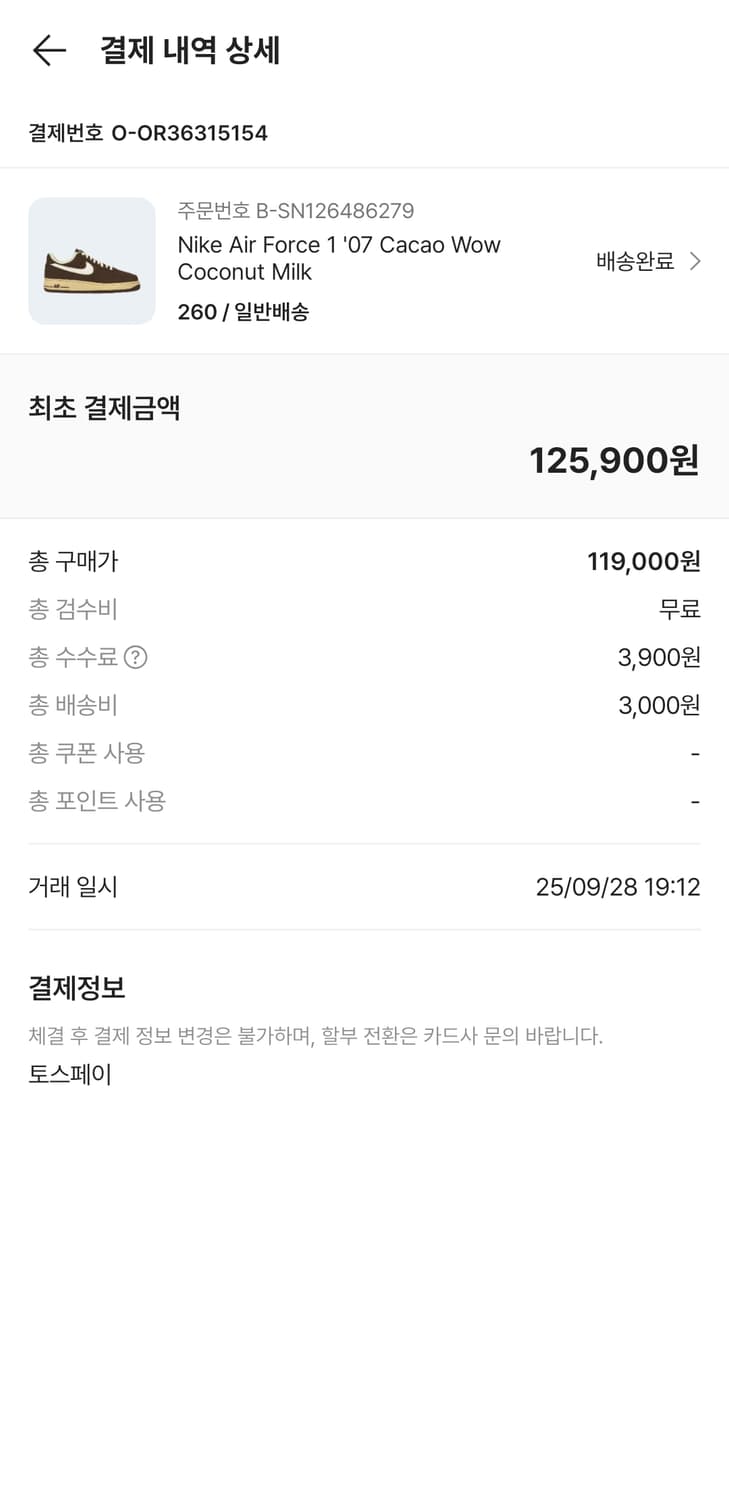Tap the 최초 결제금액 total amount 125,900원
The height and width of the screenshot is (1500, 729).
pyautogui.click(x=613, y=459)
